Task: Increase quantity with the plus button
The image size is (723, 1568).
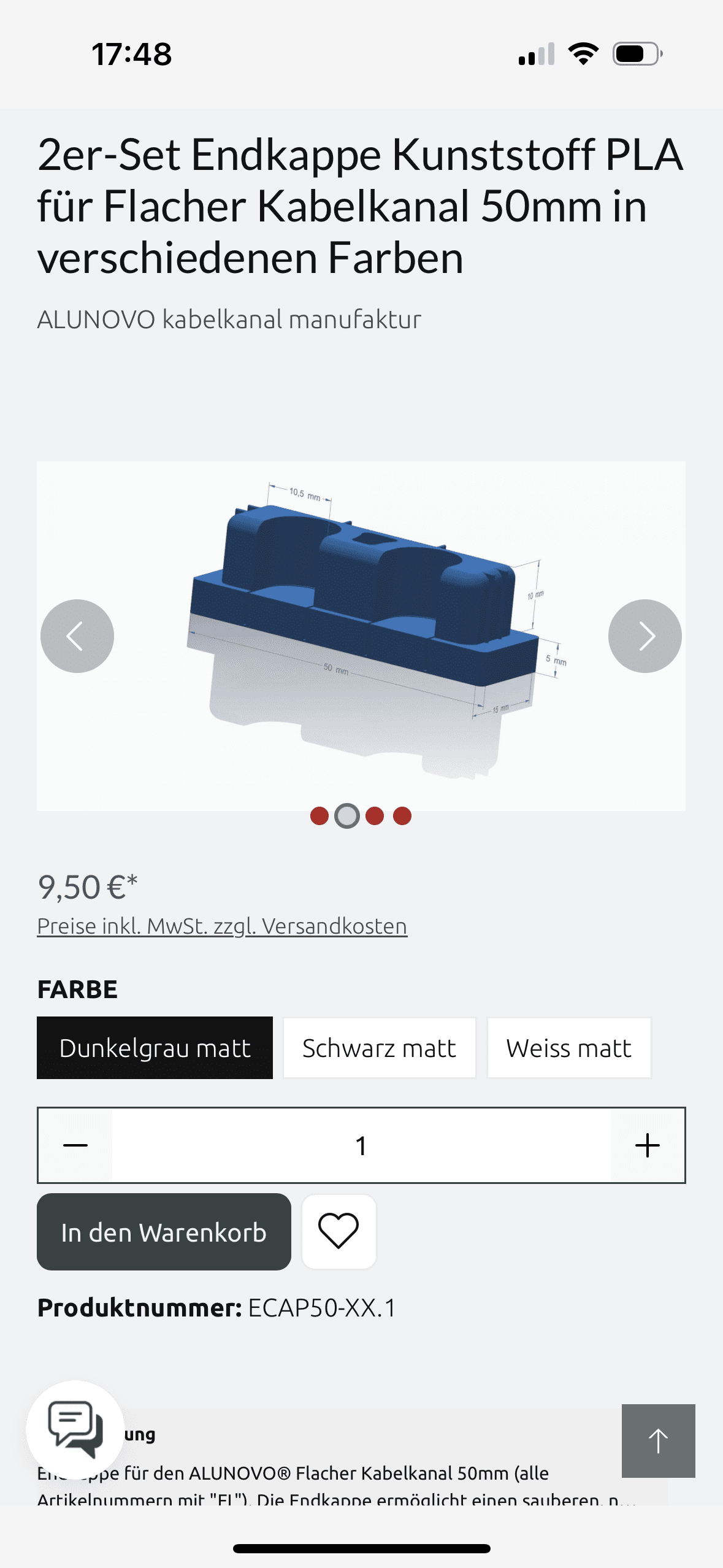Action: click(x=648, y=1145)
